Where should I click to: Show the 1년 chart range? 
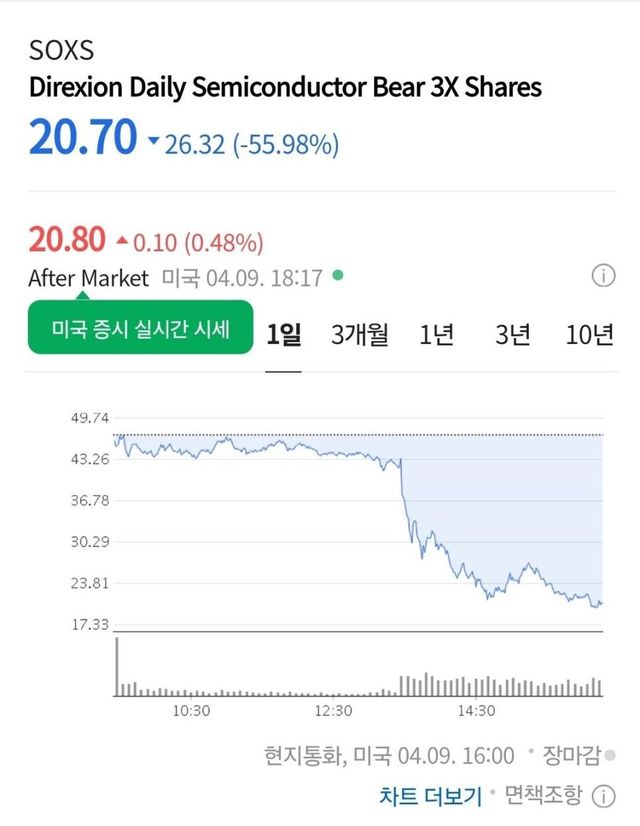(436, 336)
